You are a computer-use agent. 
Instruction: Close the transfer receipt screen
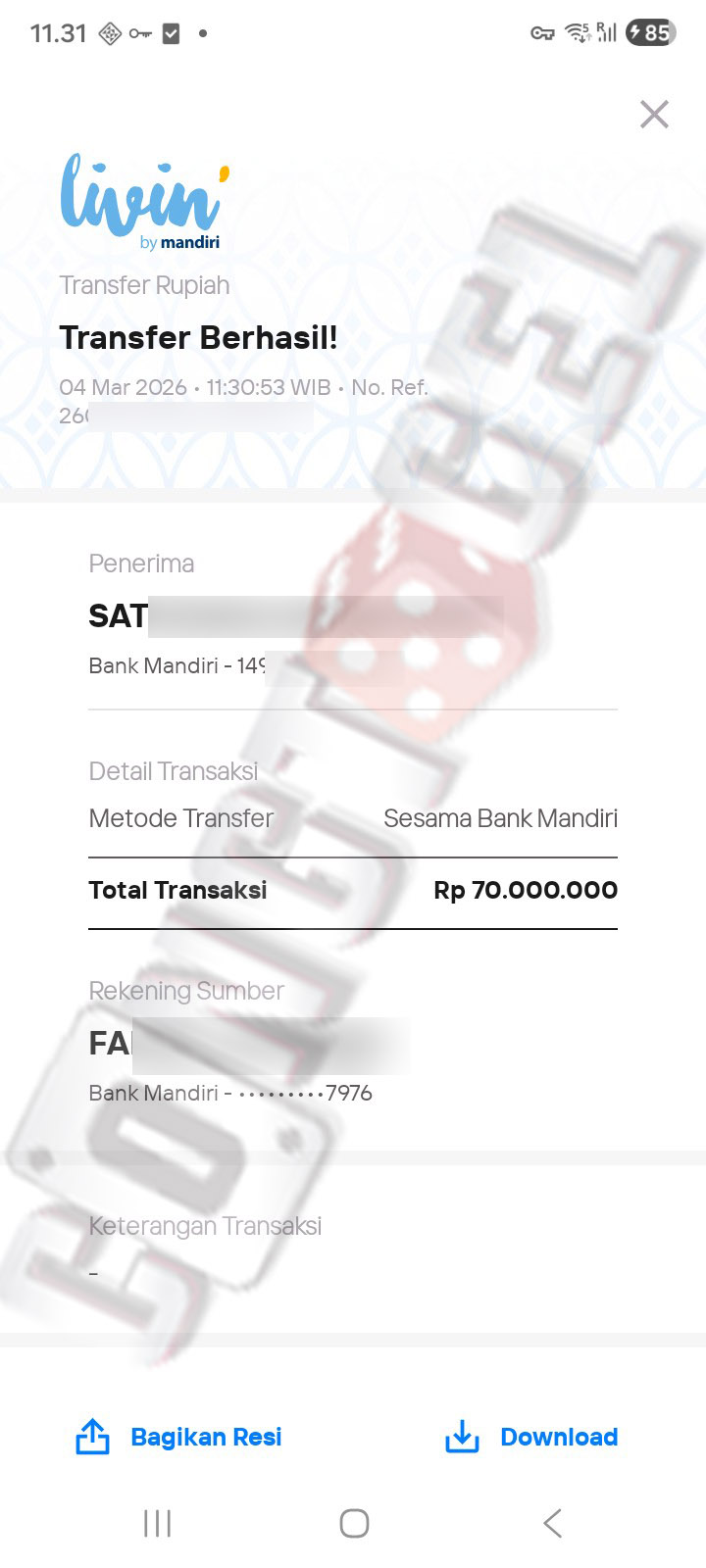point(654,115)
